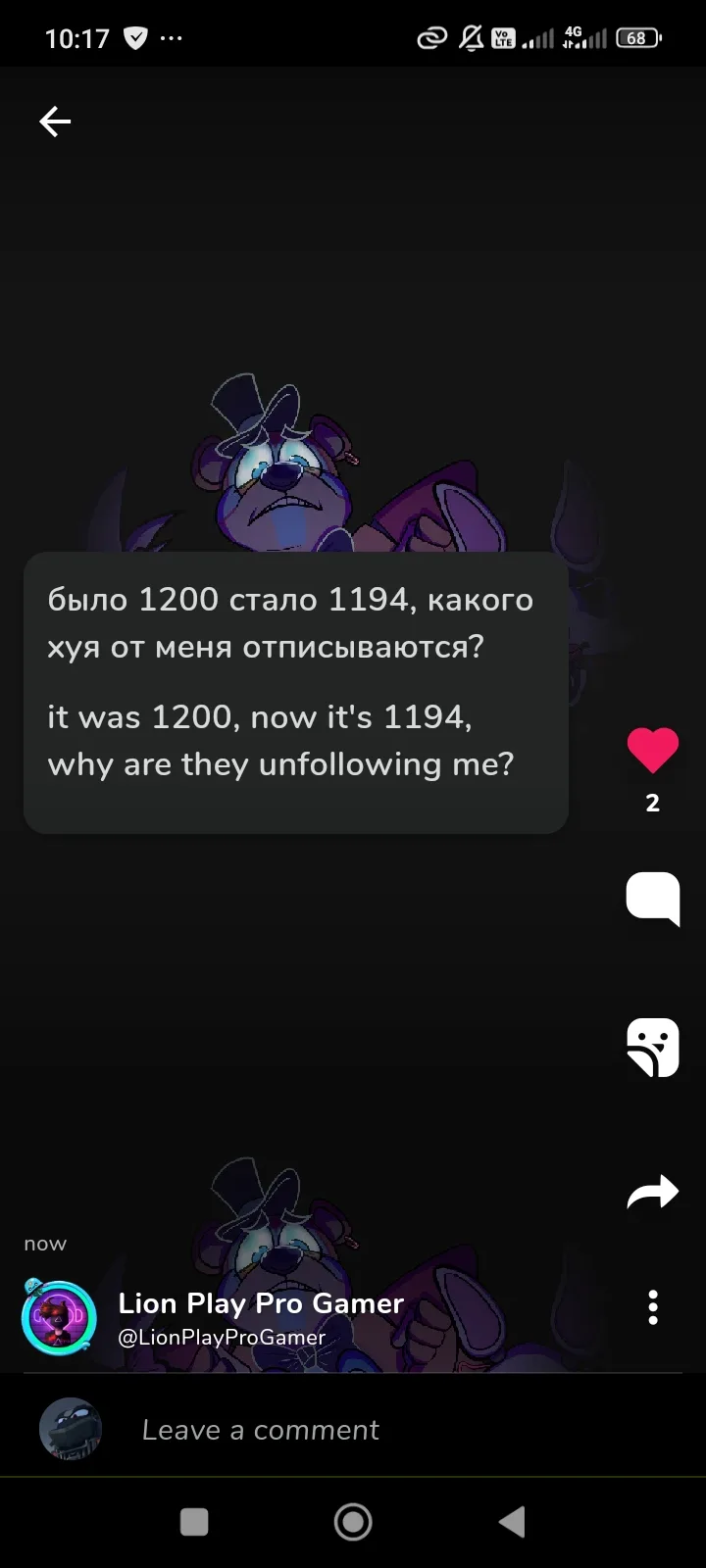Screen dimensions: 706x1568
Task: Open the comments bubble icon
Action: (652, 898)
